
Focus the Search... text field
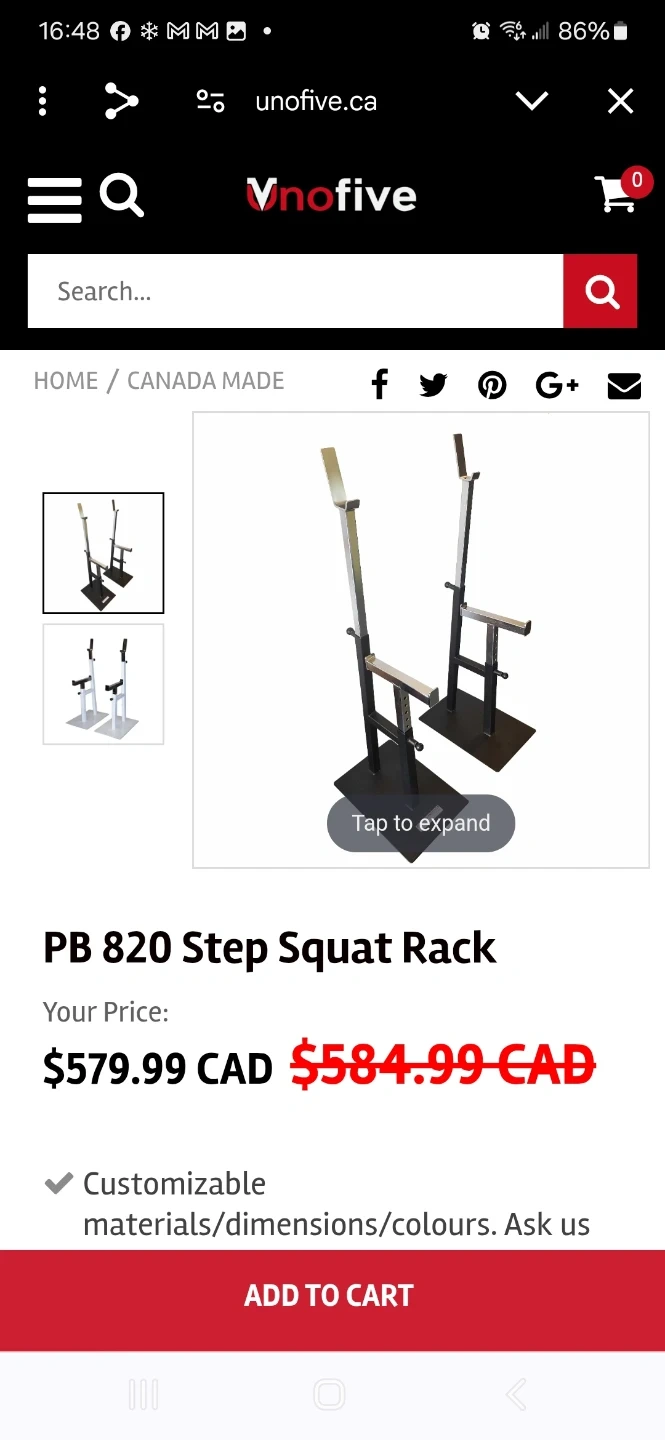tap(295, 291)
